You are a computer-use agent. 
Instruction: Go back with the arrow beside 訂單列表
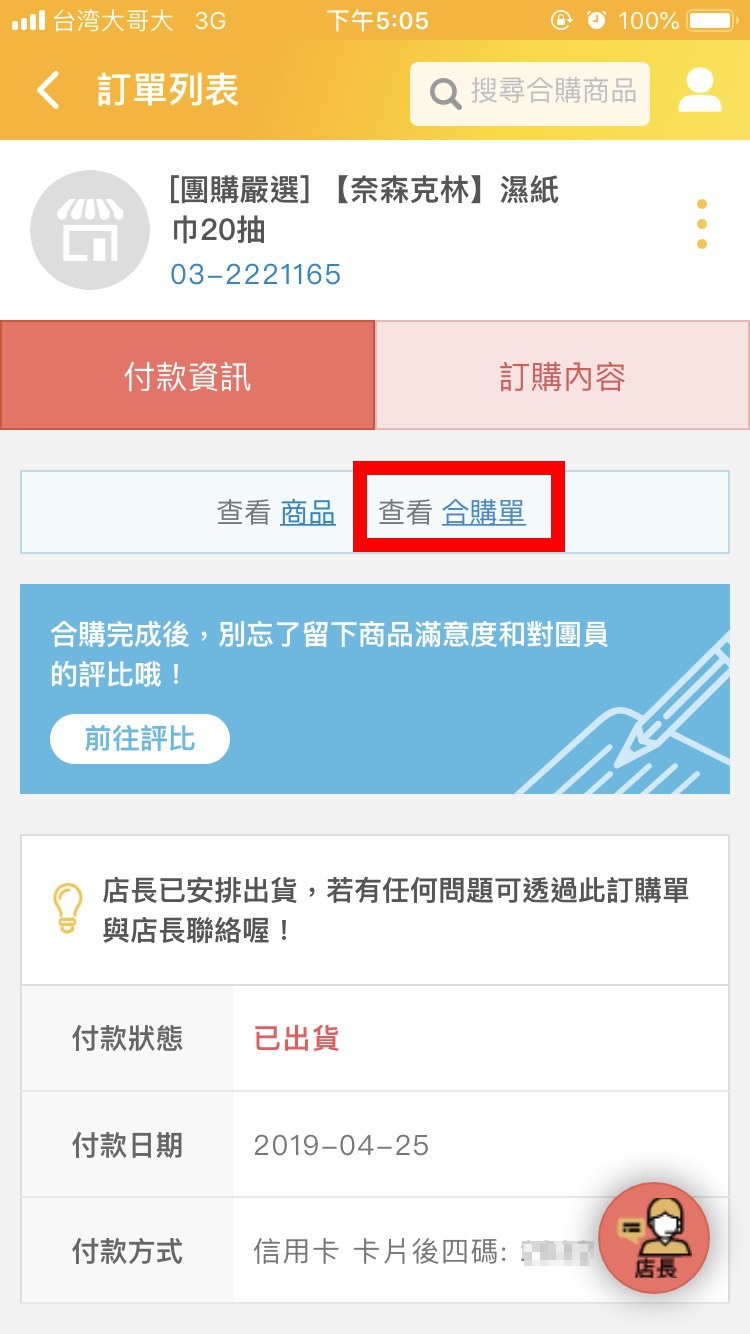pos(48,91)
